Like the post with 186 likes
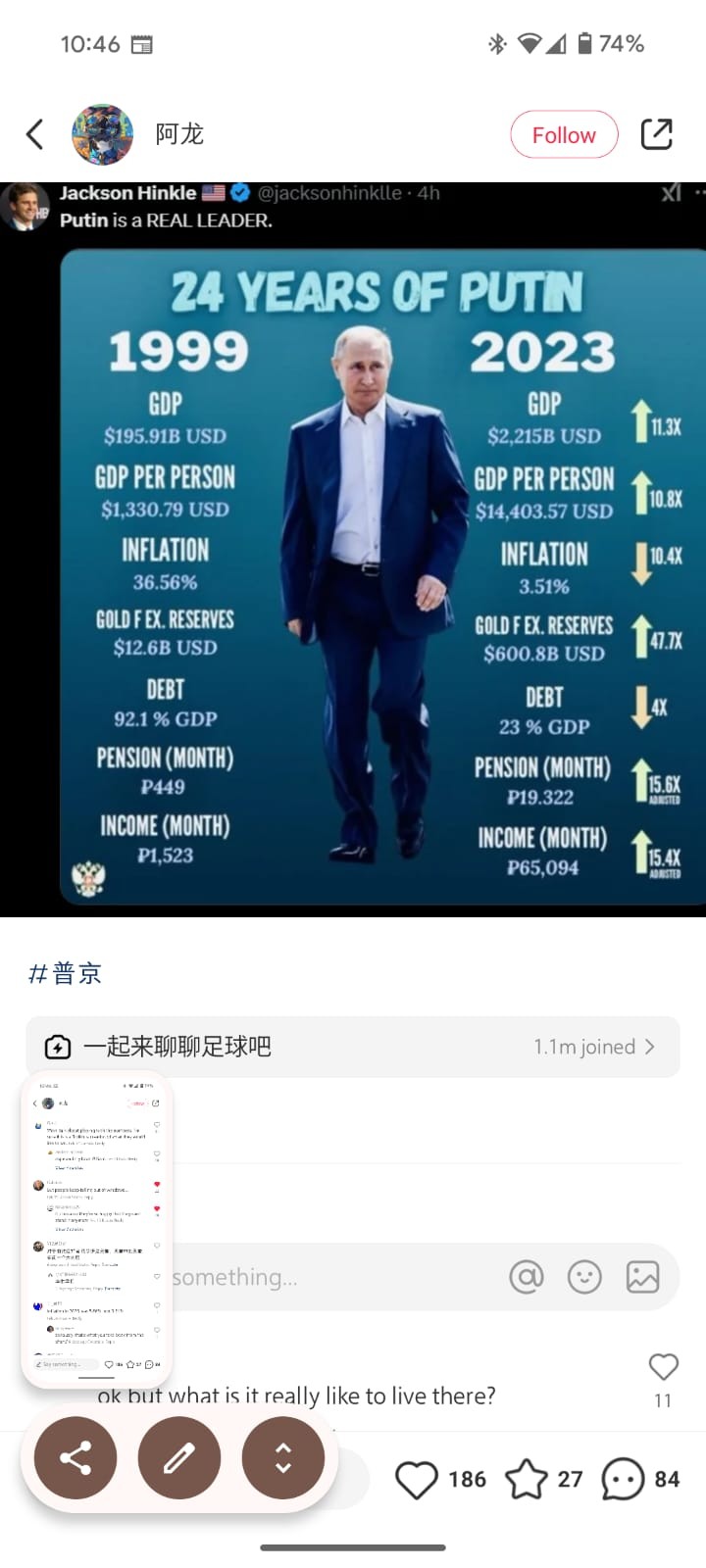Viewport: 706px width, 1568px height. tap(417, 1480)
